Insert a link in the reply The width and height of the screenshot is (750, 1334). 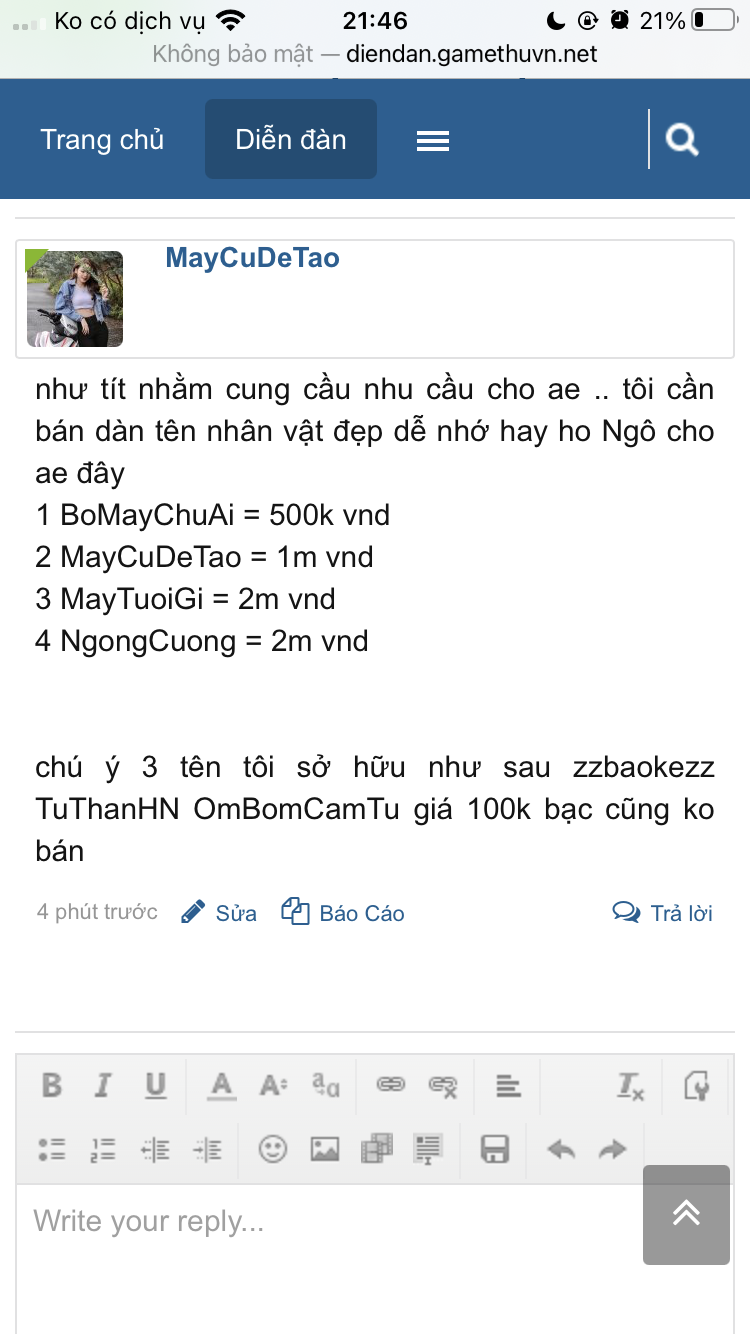coord(389,1085)
